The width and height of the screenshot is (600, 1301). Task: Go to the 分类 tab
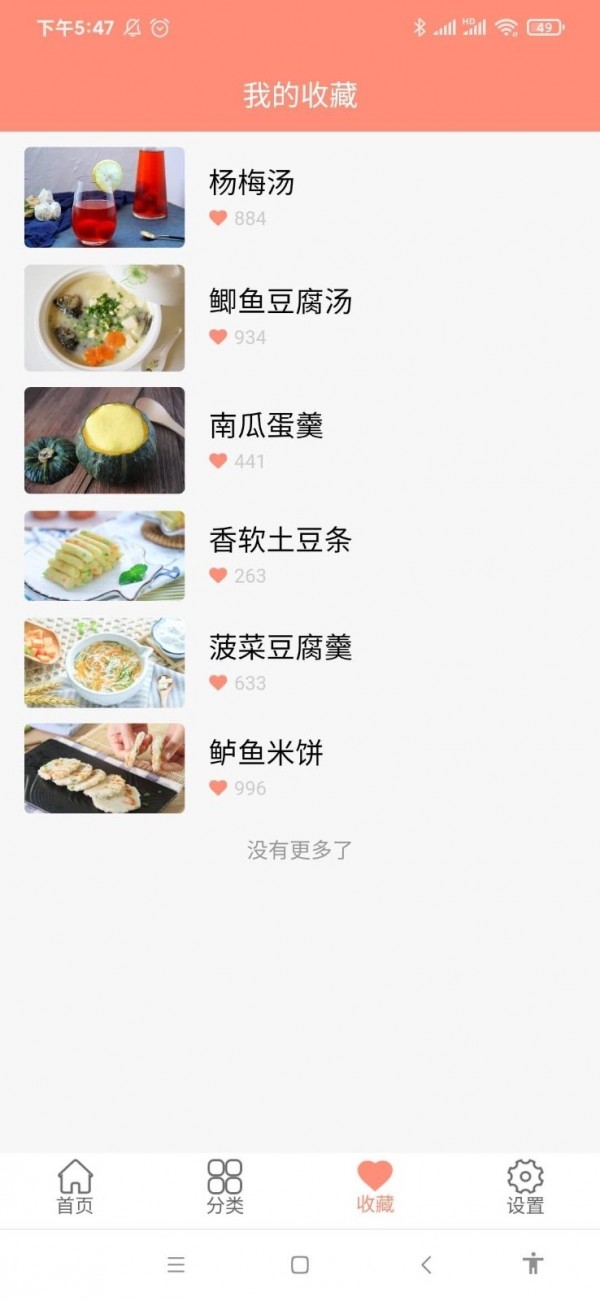pos(225,1187)
